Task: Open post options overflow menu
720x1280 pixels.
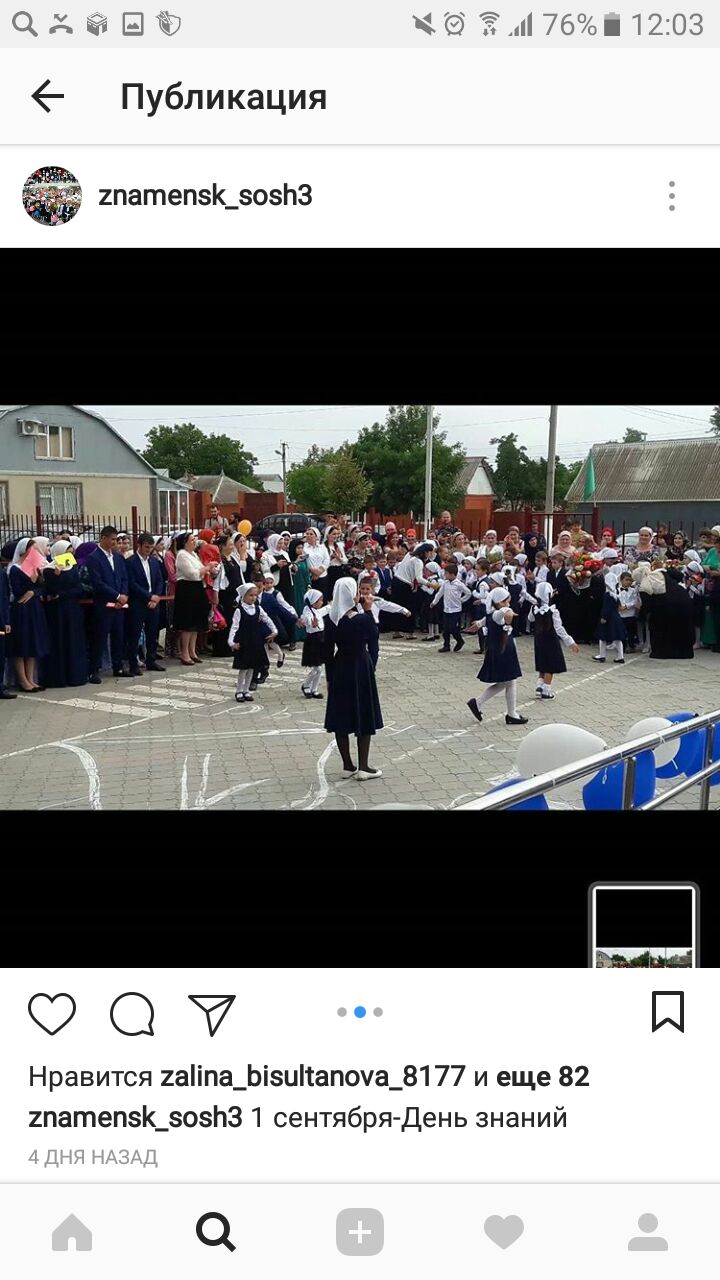Action: (672, 196)
